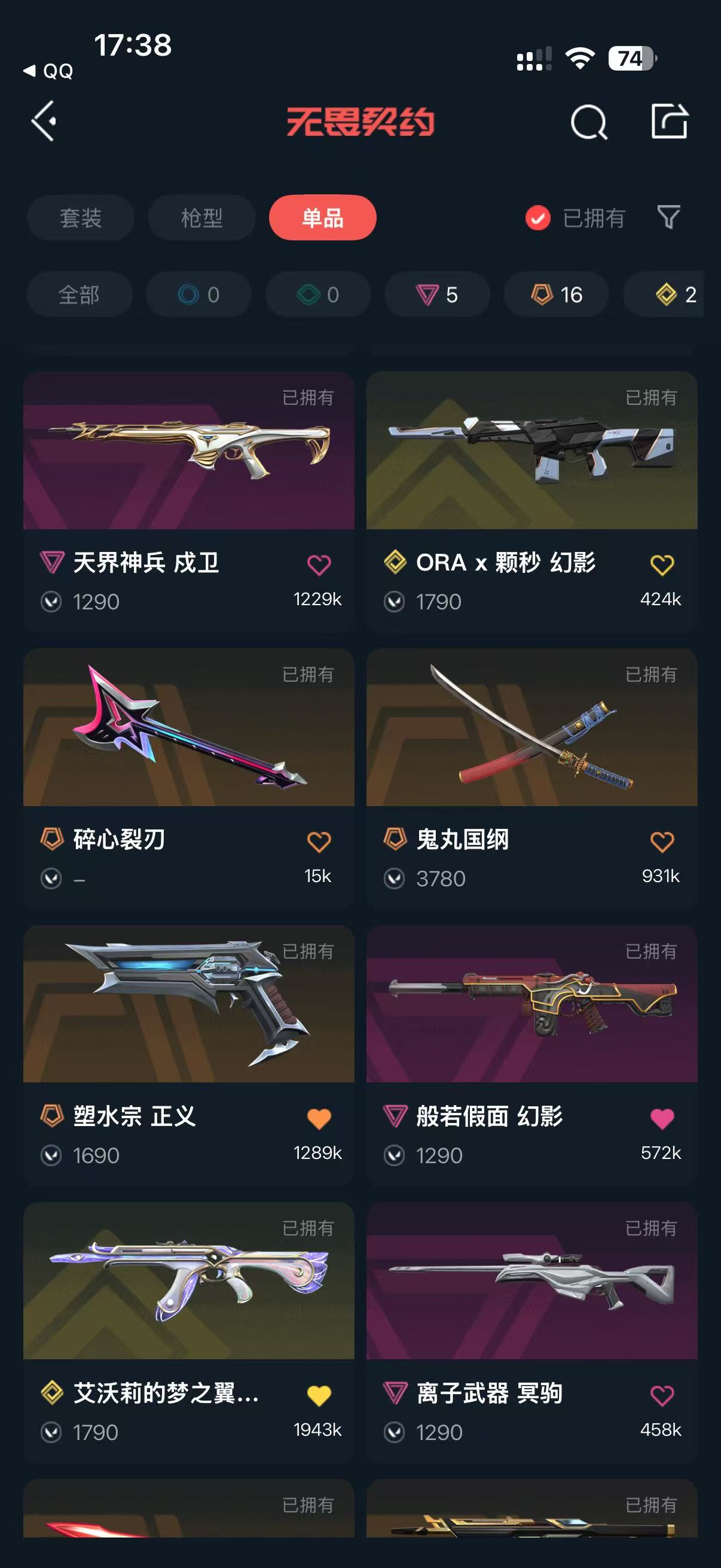Open the funnel filter options
The width and height of the screenshot is (721, 1568).
[668, 217]
